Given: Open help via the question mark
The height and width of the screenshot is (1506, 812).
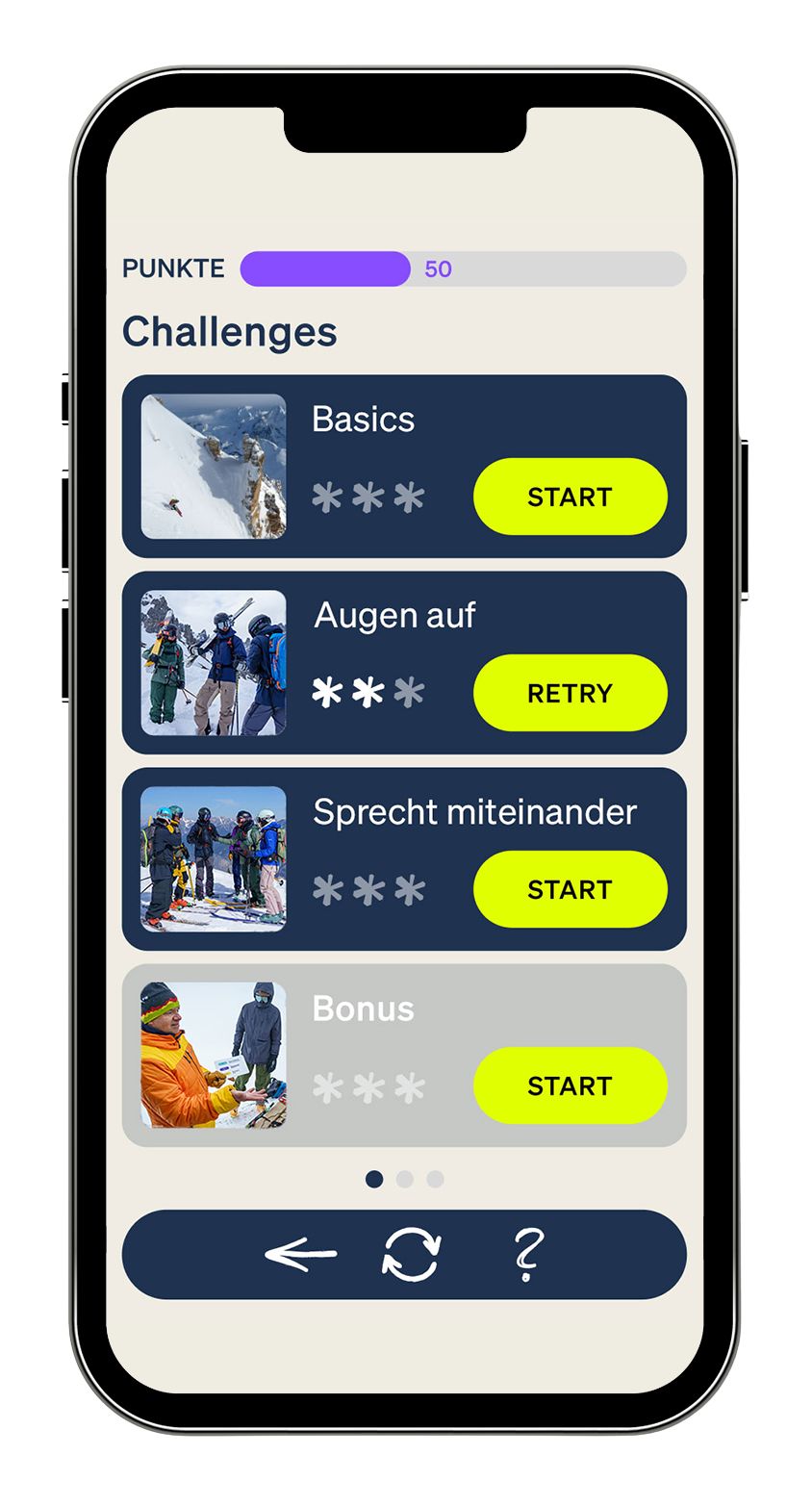Looking at the screenshot, I should coord(527,1254).
